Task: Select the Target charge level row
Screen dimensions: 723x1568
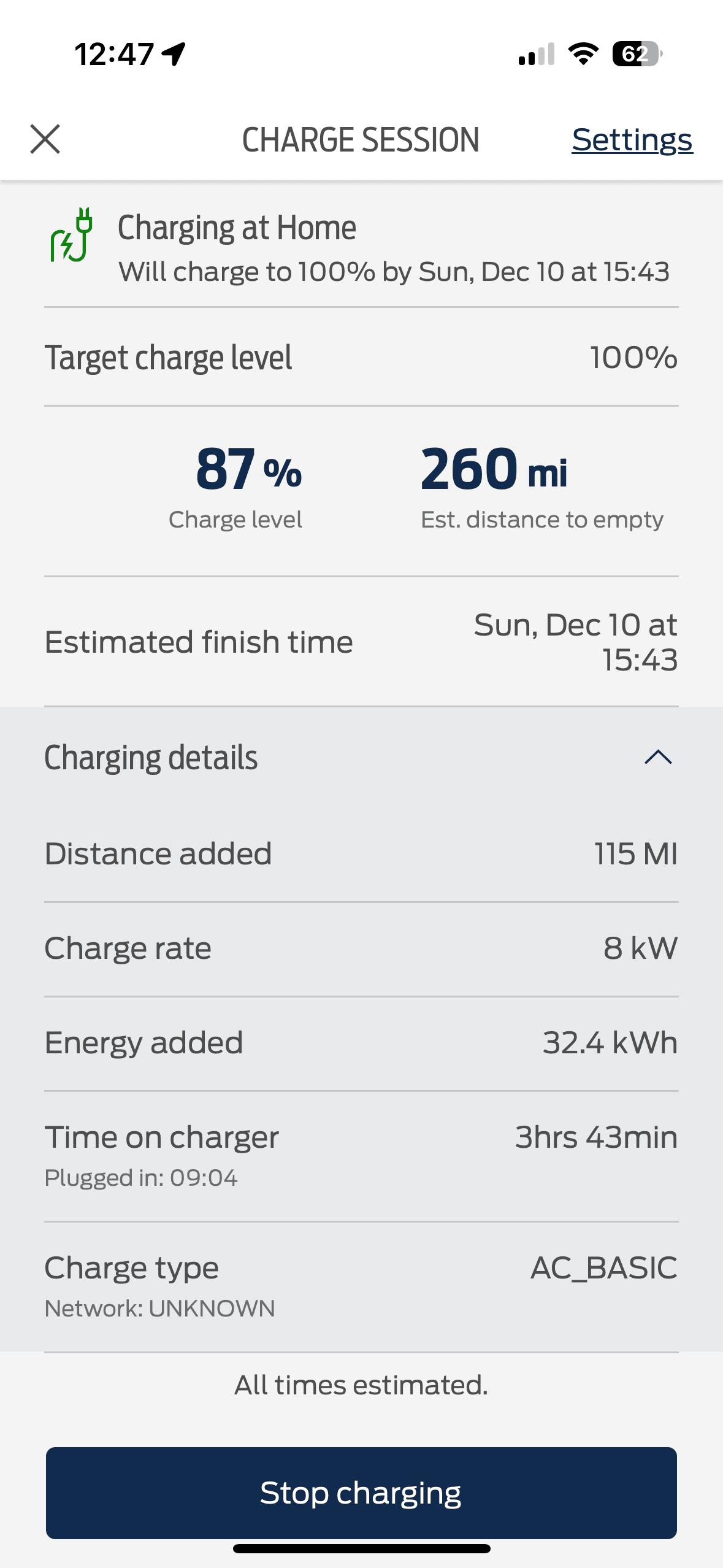Action: point(361,358)
